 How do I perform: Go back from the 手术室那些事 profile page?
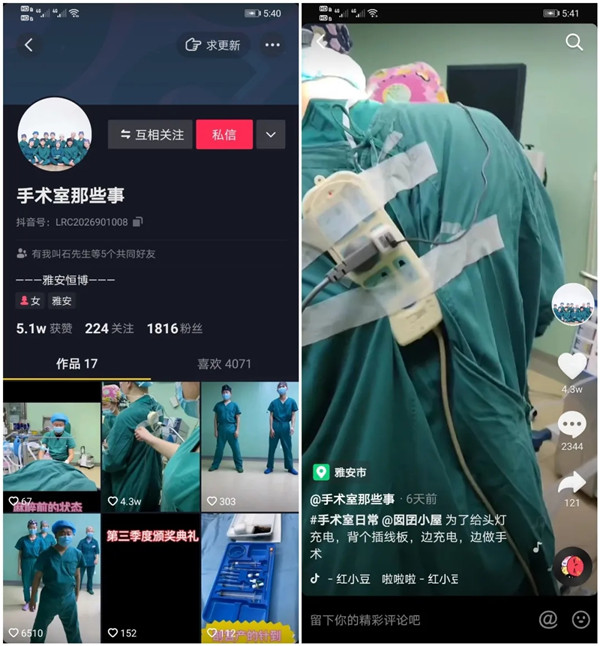pyautogui.click(x=28, y=45)
